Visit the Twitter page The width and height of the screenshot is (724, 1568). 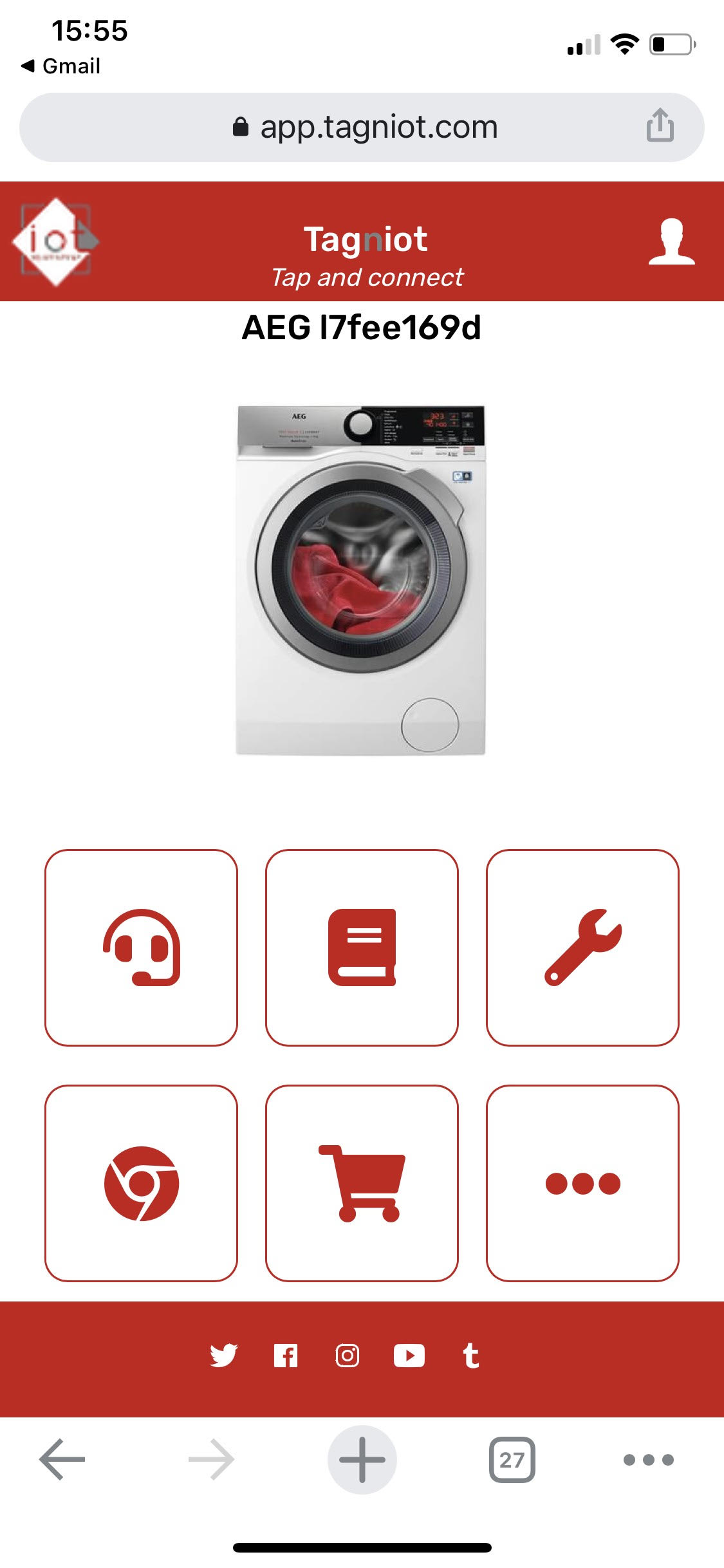(x=223, y=1356)
